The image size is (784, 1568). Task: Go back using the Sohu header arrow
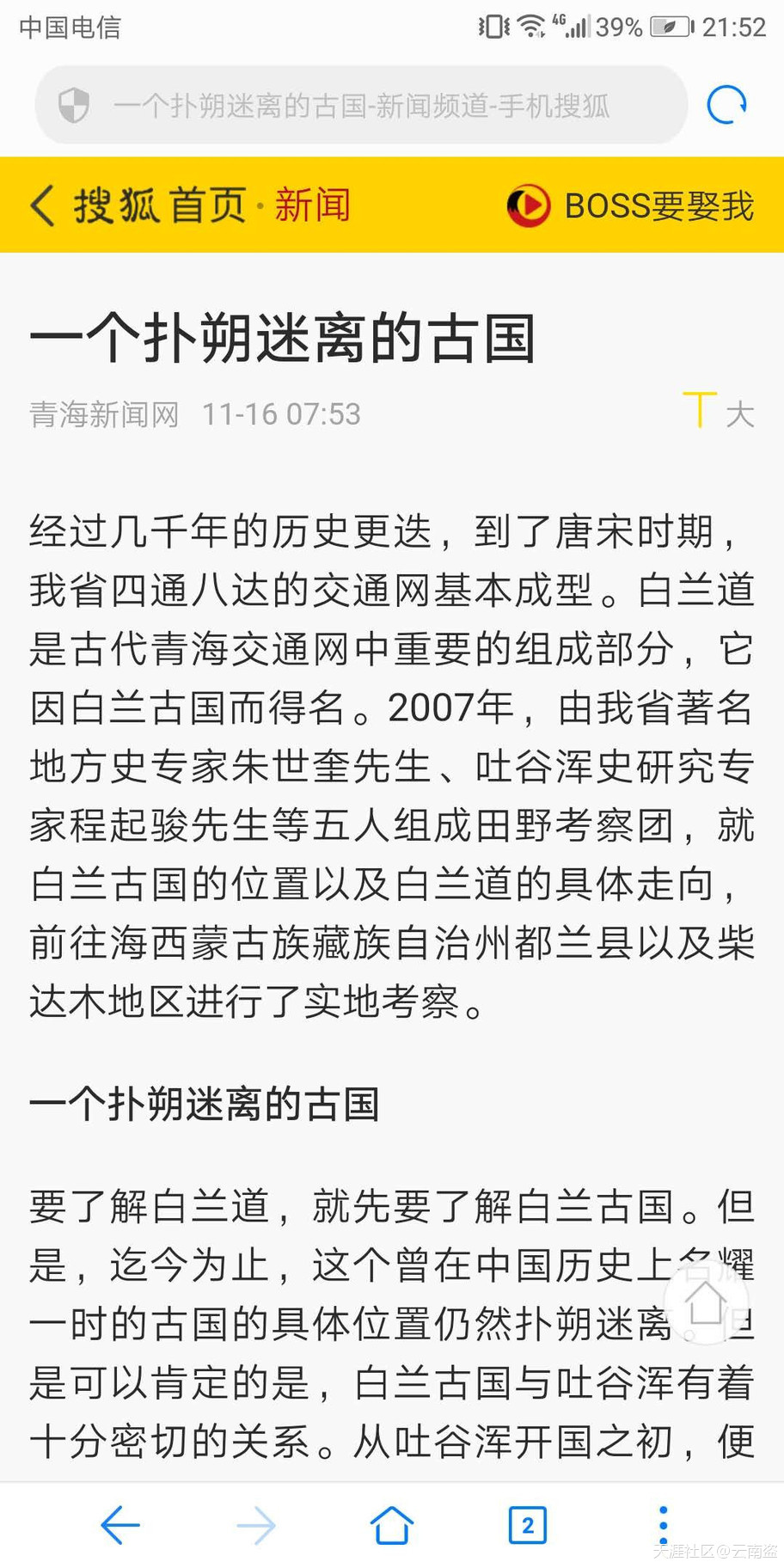click(x=43, y=206)
